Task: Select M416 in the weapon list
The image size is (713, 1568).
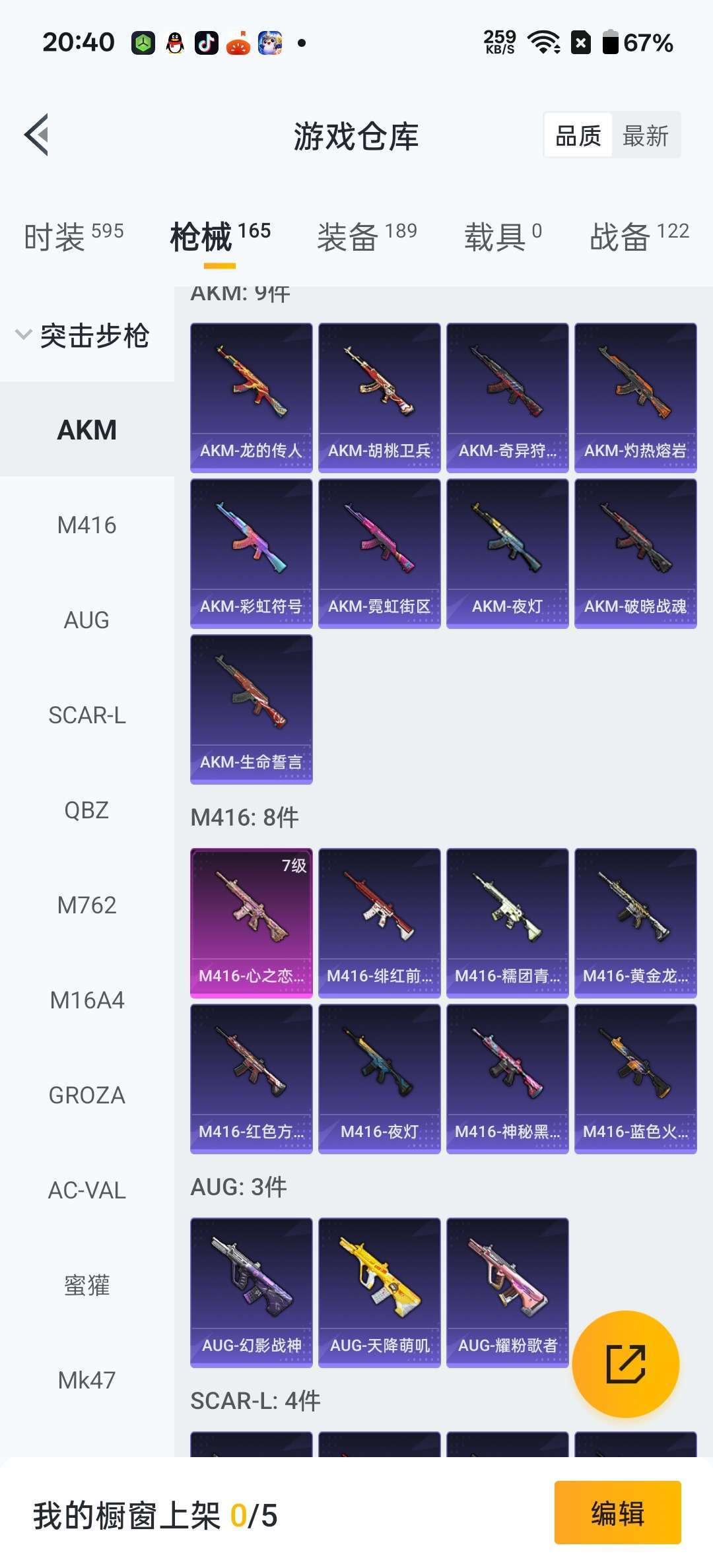Action: pos(86,525)
